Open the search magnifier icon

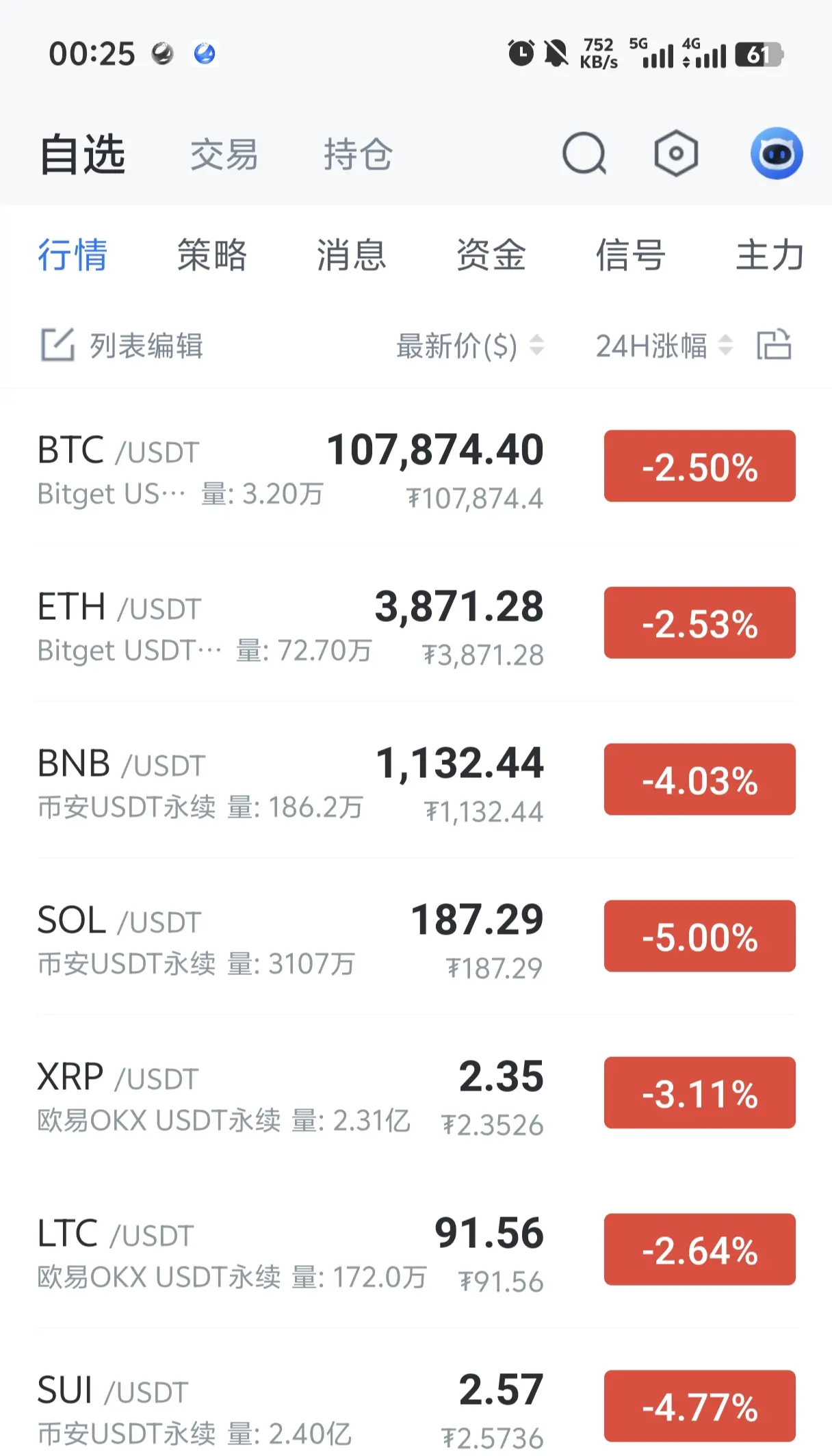(x=584, y=153)
